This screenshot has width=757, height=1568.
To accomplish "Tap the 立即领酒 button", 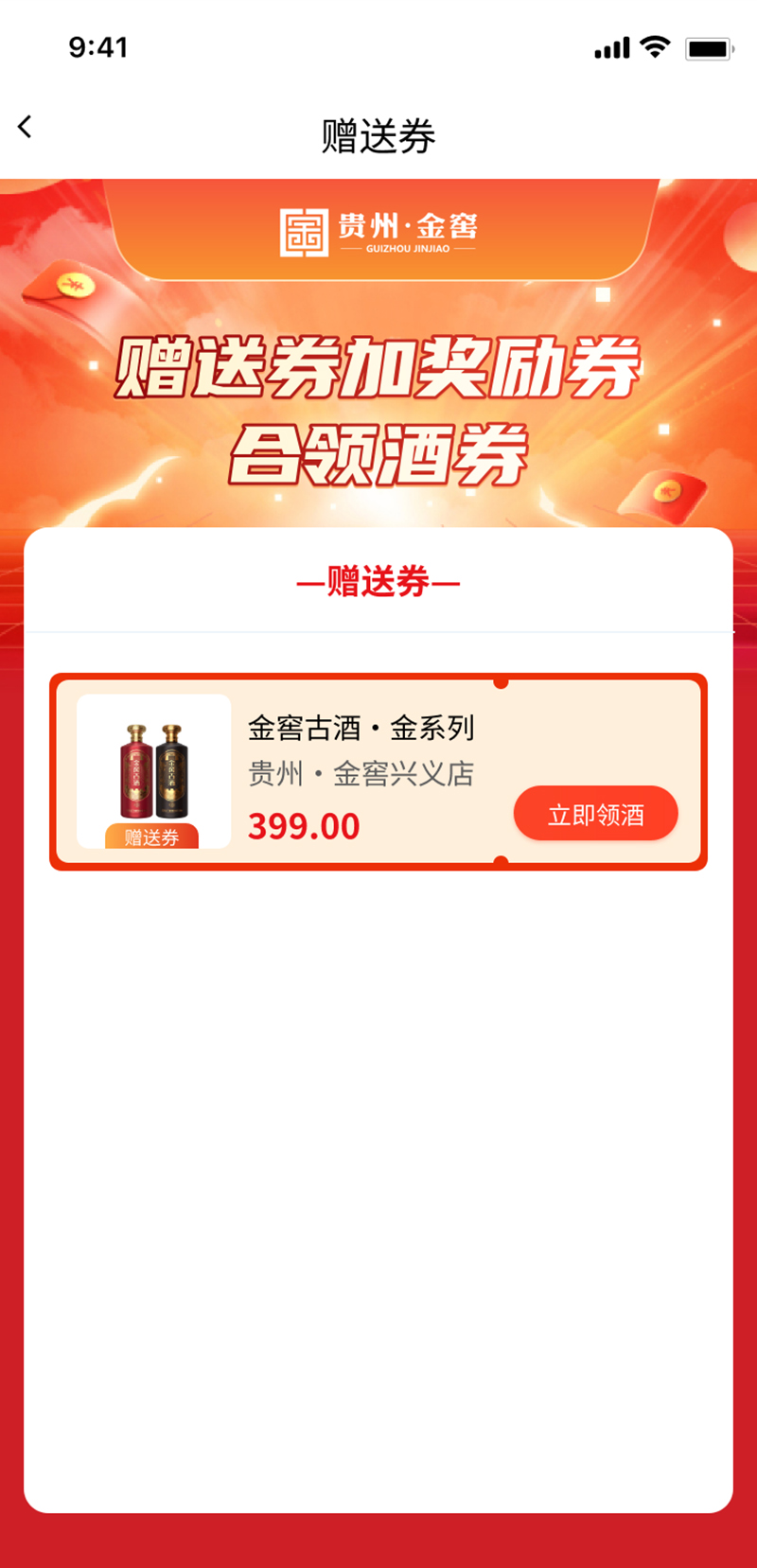I will (595, 814).
